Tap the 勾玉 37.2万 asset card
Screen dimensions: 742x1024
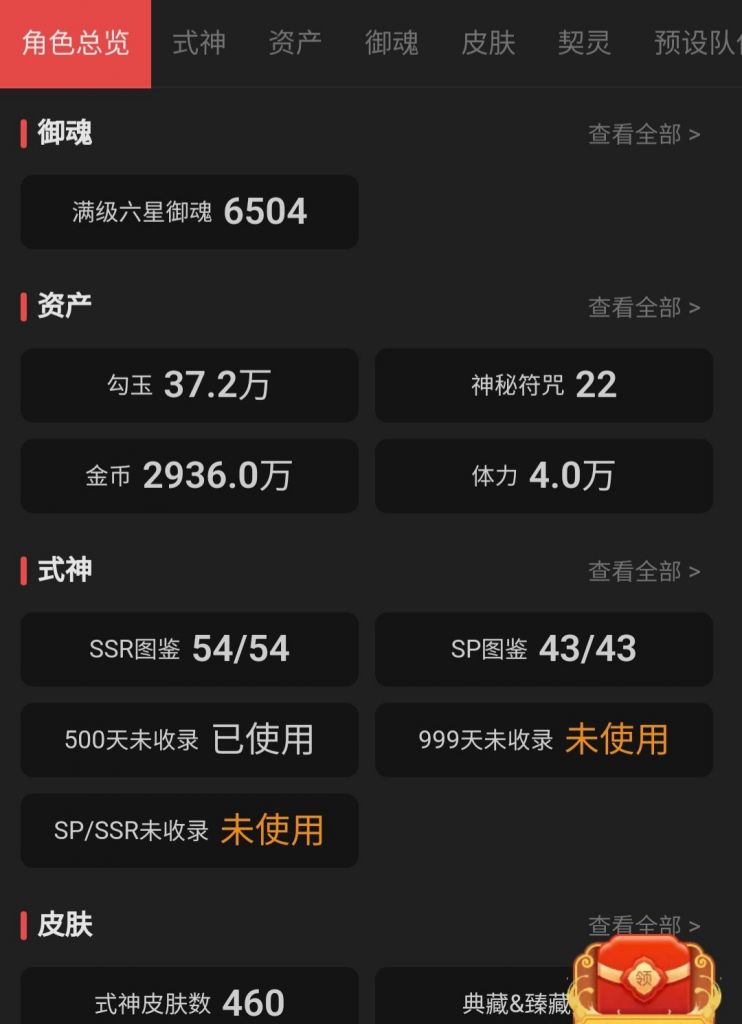pyautogui.click(x=189, y=386)
